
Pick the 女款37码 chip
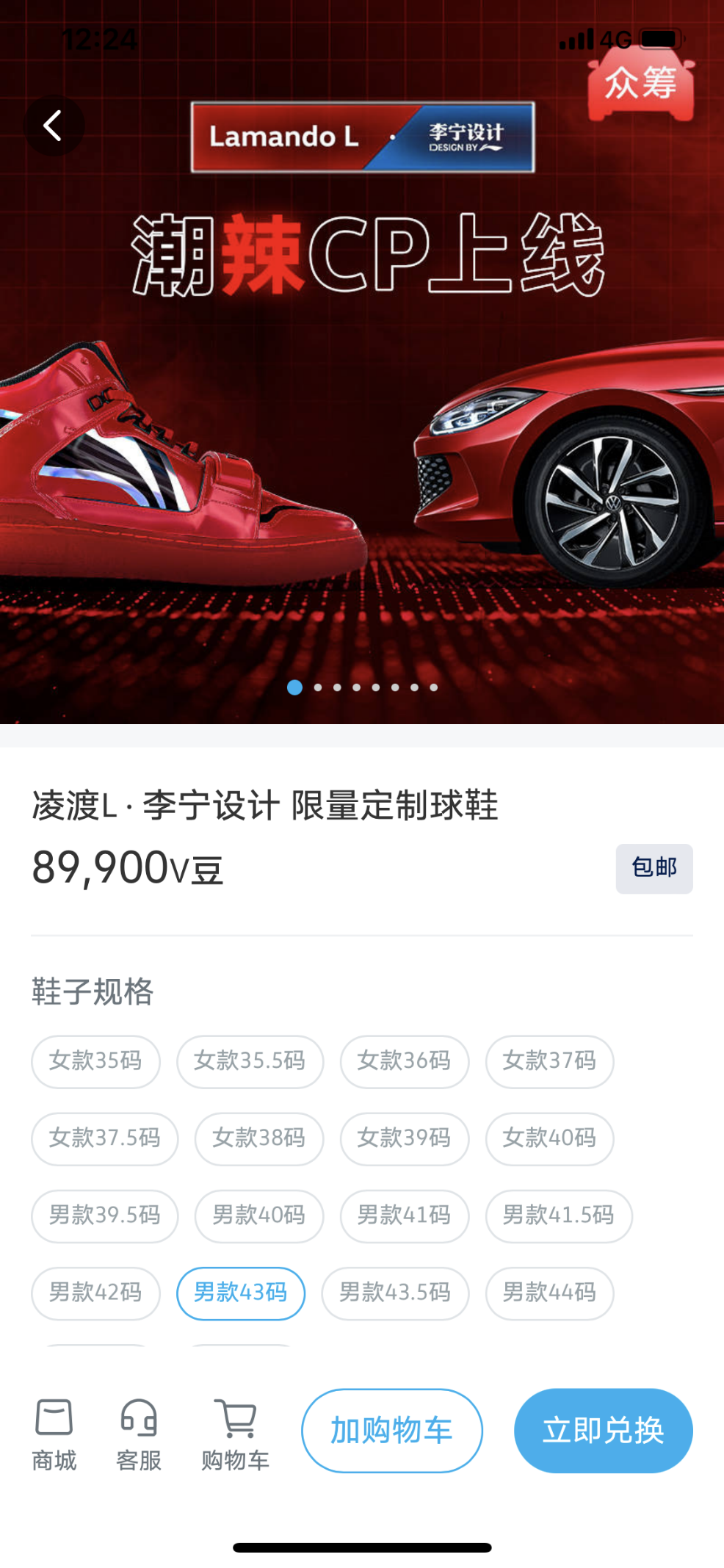(x=549, y=1061)
